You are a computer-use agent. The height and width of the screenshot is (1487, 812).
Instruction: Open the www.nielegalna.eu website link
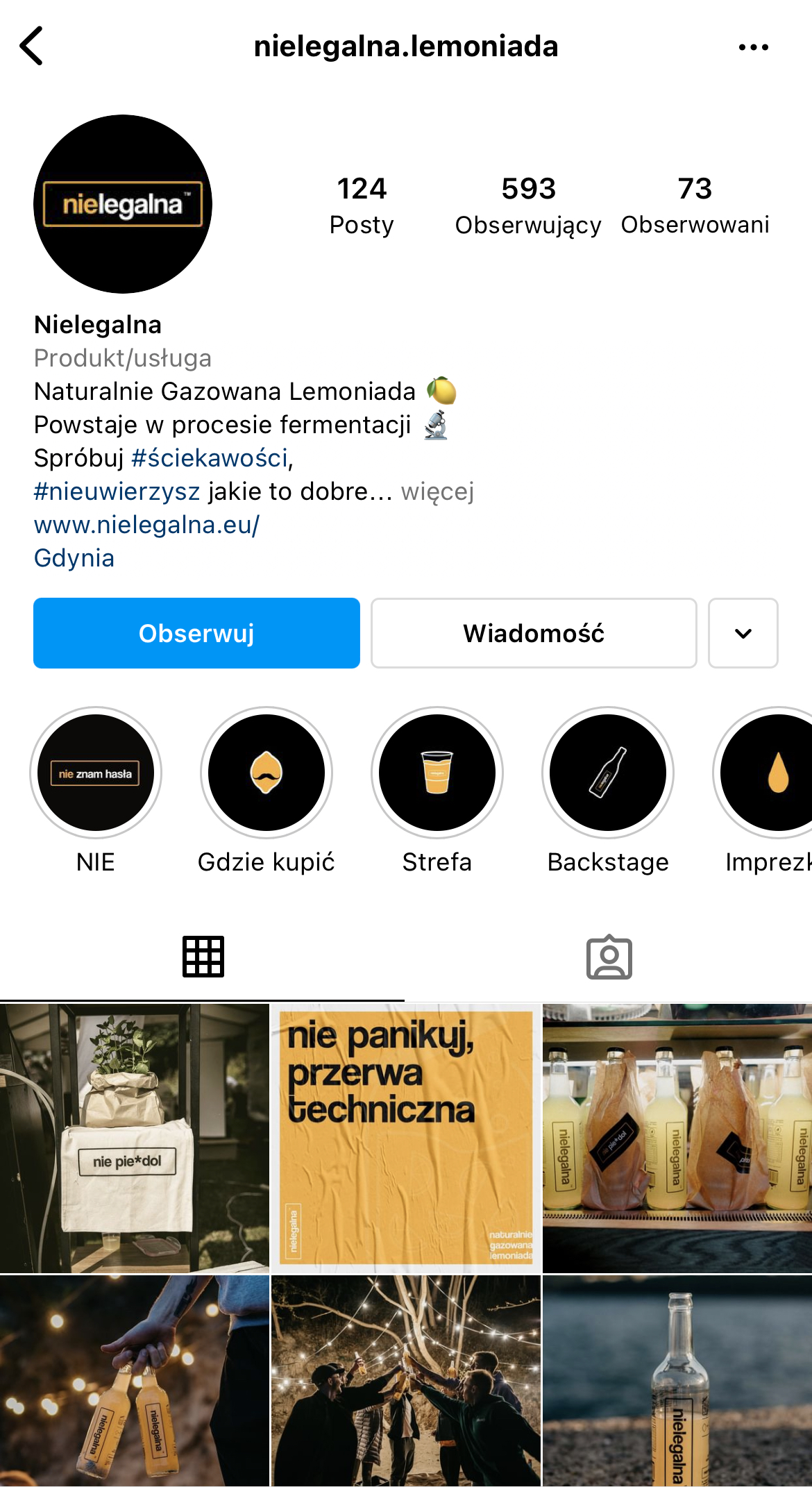click(146, 525)
